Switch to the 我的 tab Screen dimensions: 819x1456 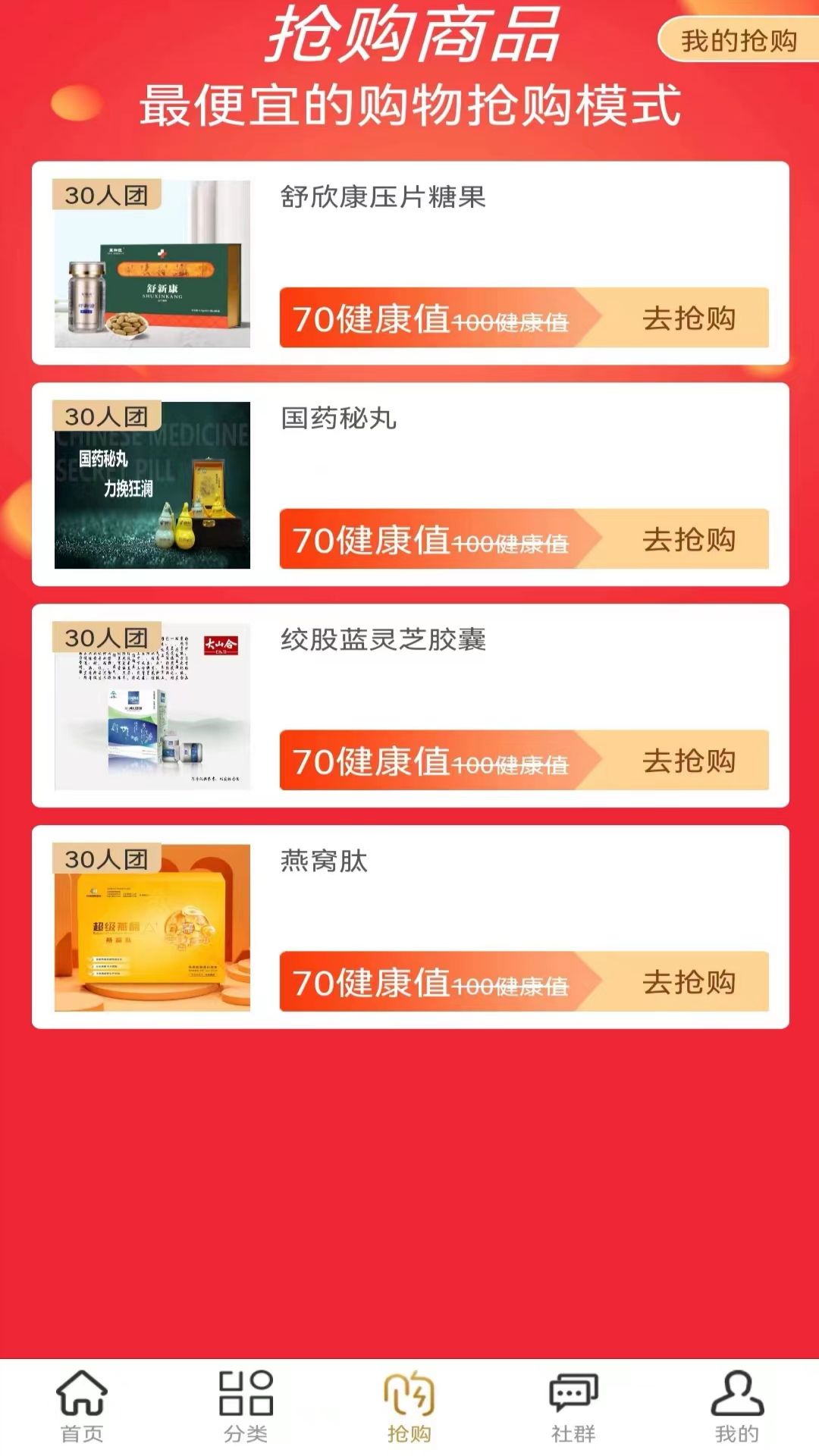coord(737,1407)
